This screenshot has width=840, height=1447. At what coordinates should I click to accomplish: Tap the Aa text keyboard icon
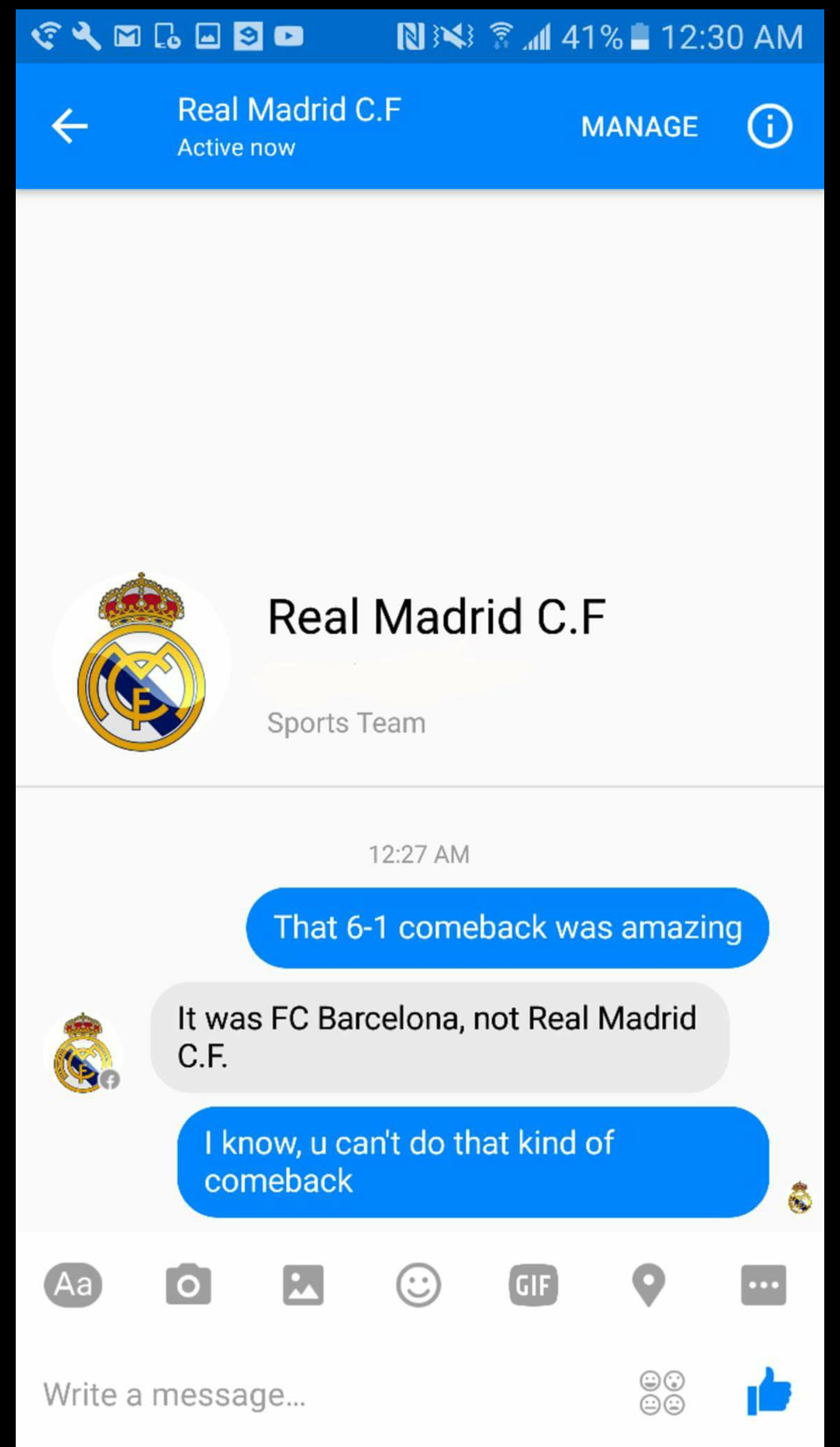click(x=73, y=1285)
